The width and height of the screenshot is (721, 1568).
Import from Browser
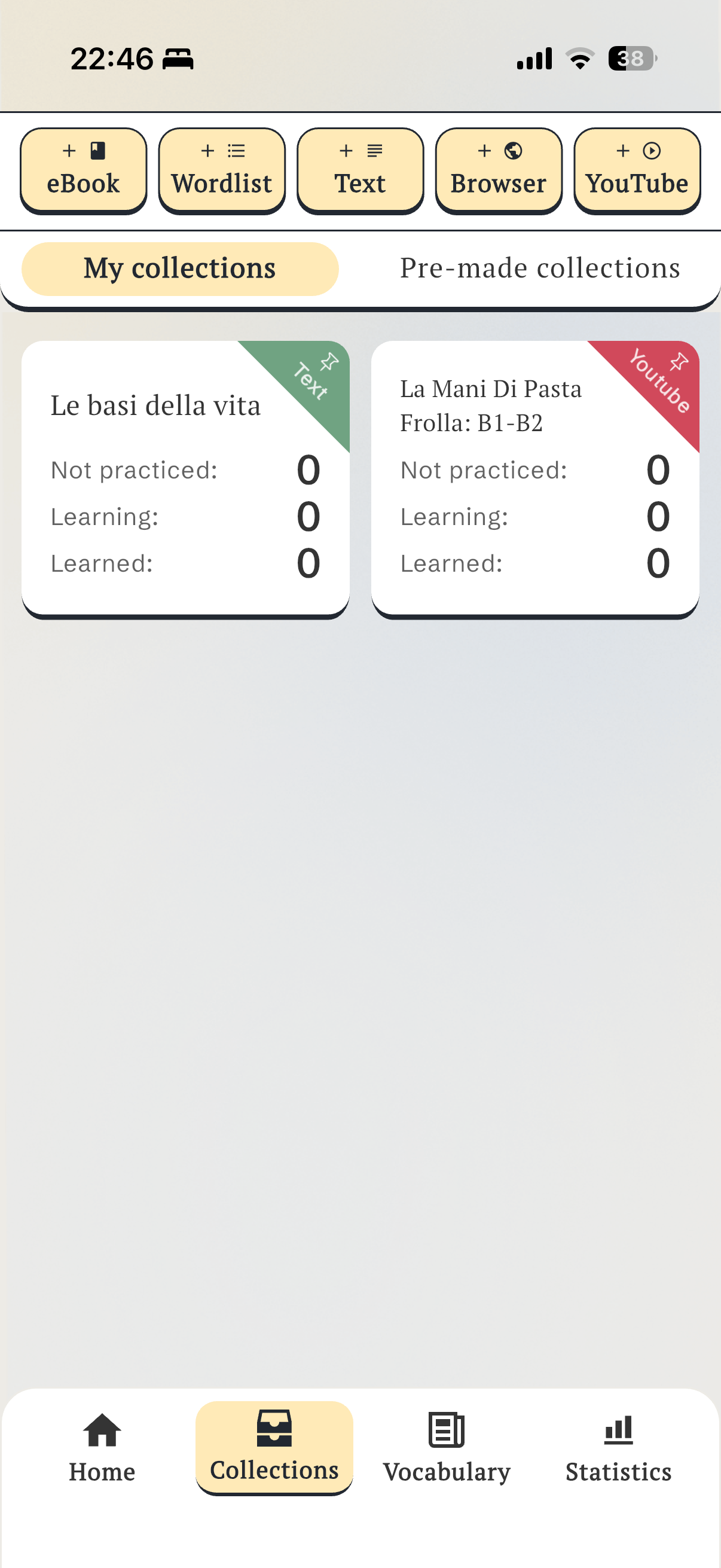(499, 170)
